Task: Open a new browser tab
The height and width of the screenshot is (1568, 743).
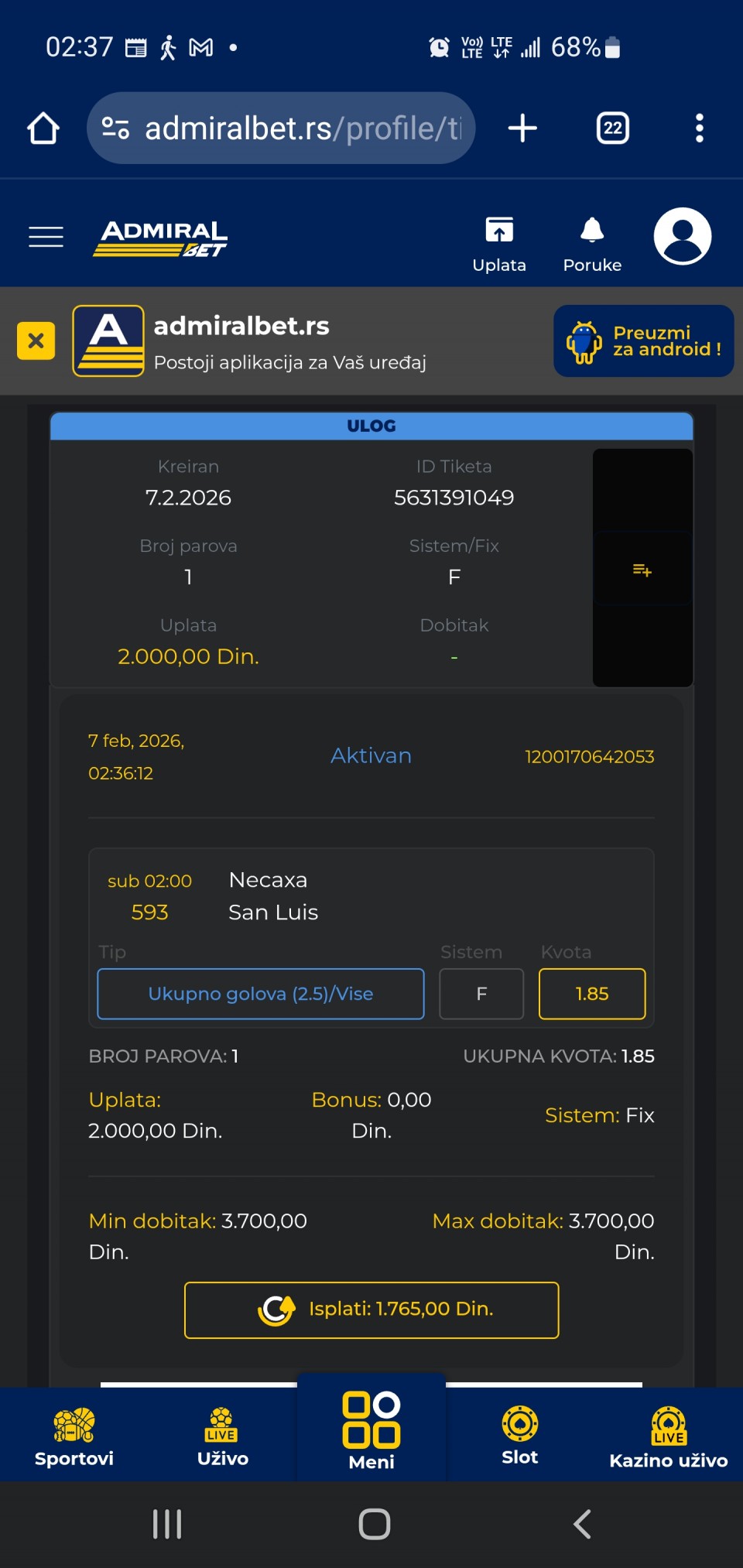Action: (522, 128)
